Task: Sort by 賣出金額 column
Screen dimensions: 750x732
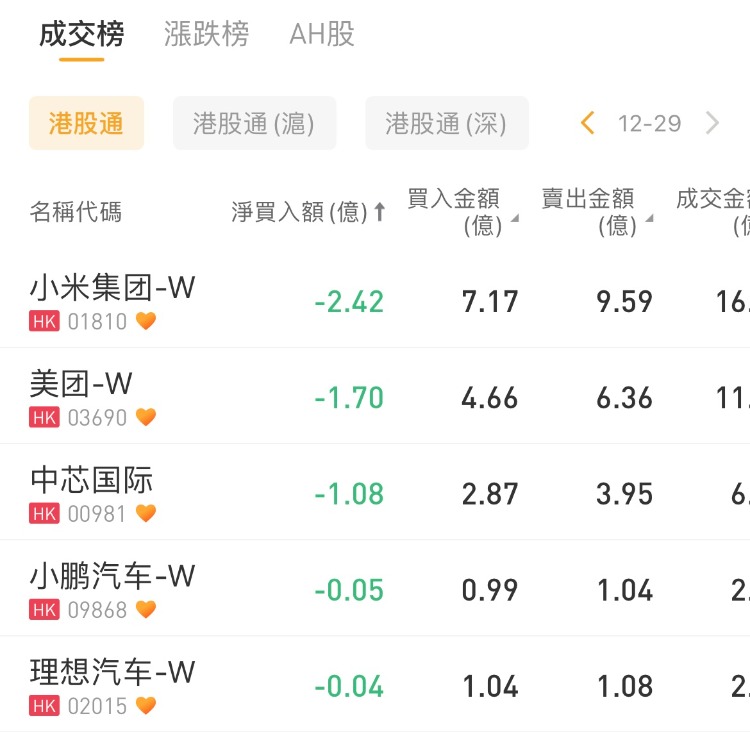Action: click(x=595, y=212)
